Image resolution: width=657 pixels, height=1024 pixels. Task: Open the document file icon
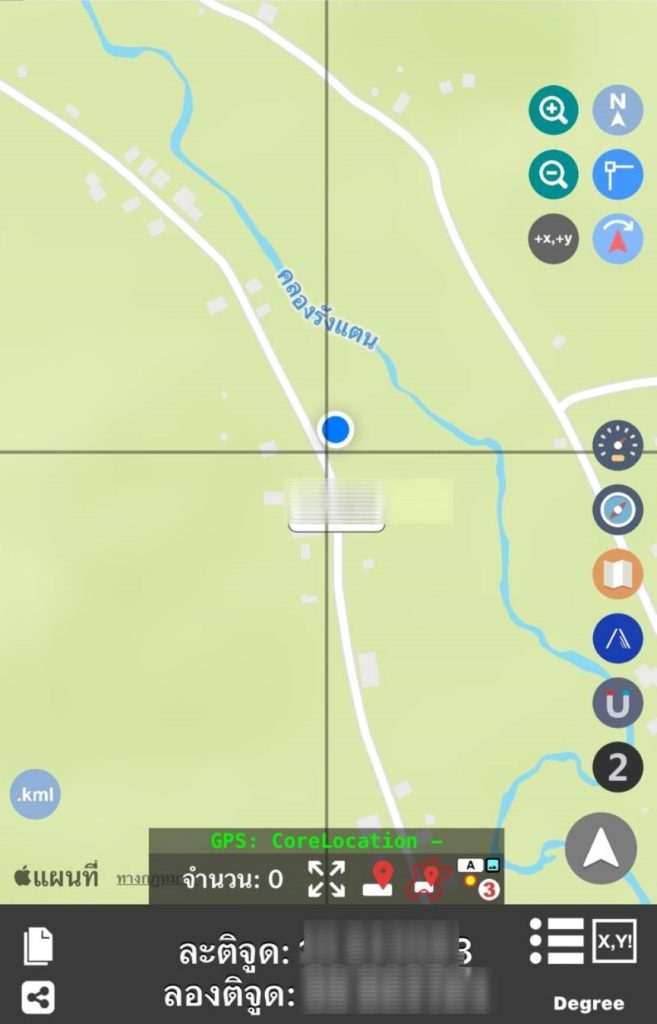tap(38, 945)
